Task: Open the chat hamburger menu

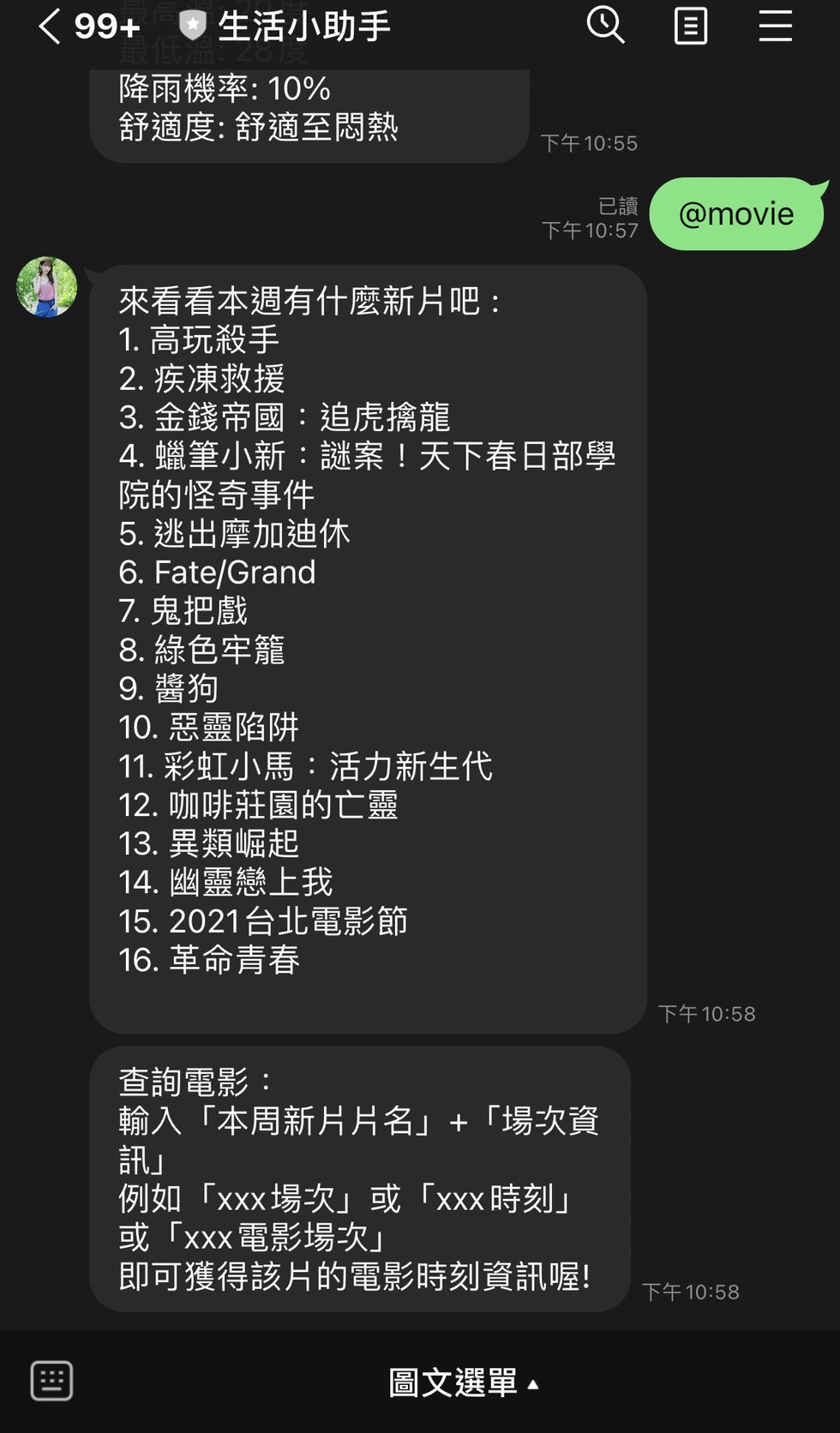Action: [x=775, y=26]
